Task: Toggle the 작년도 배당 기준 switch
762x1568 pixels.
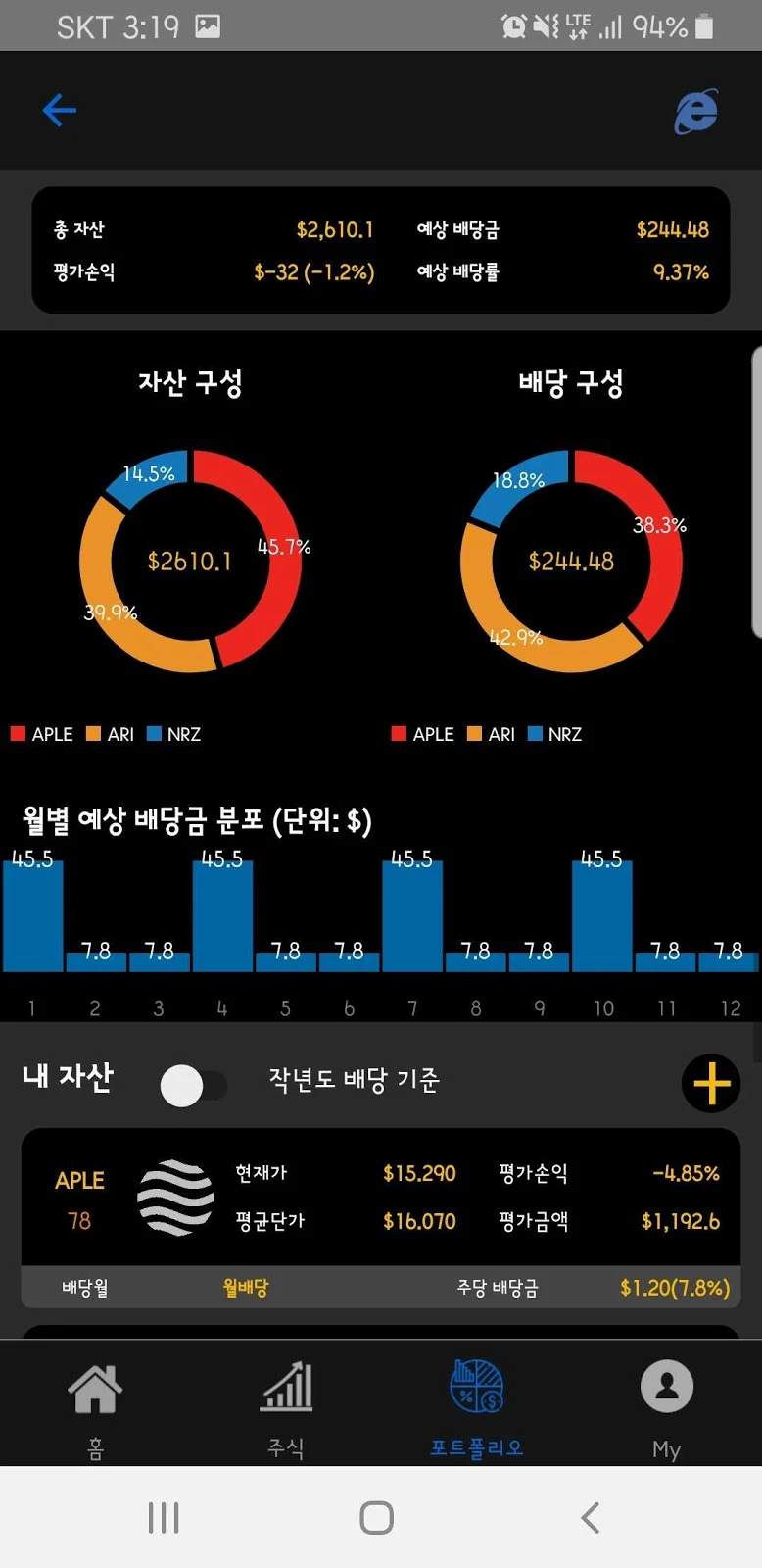Action: pyautogui.click(x=194, y=1083)
